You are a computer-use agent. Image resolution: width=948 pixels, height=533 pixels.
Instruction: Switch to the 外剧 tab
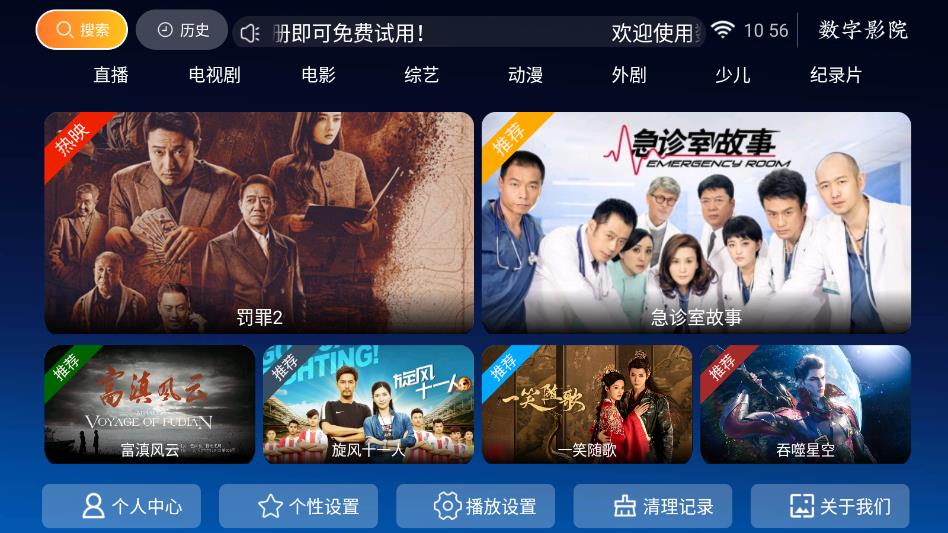(629, 75)
